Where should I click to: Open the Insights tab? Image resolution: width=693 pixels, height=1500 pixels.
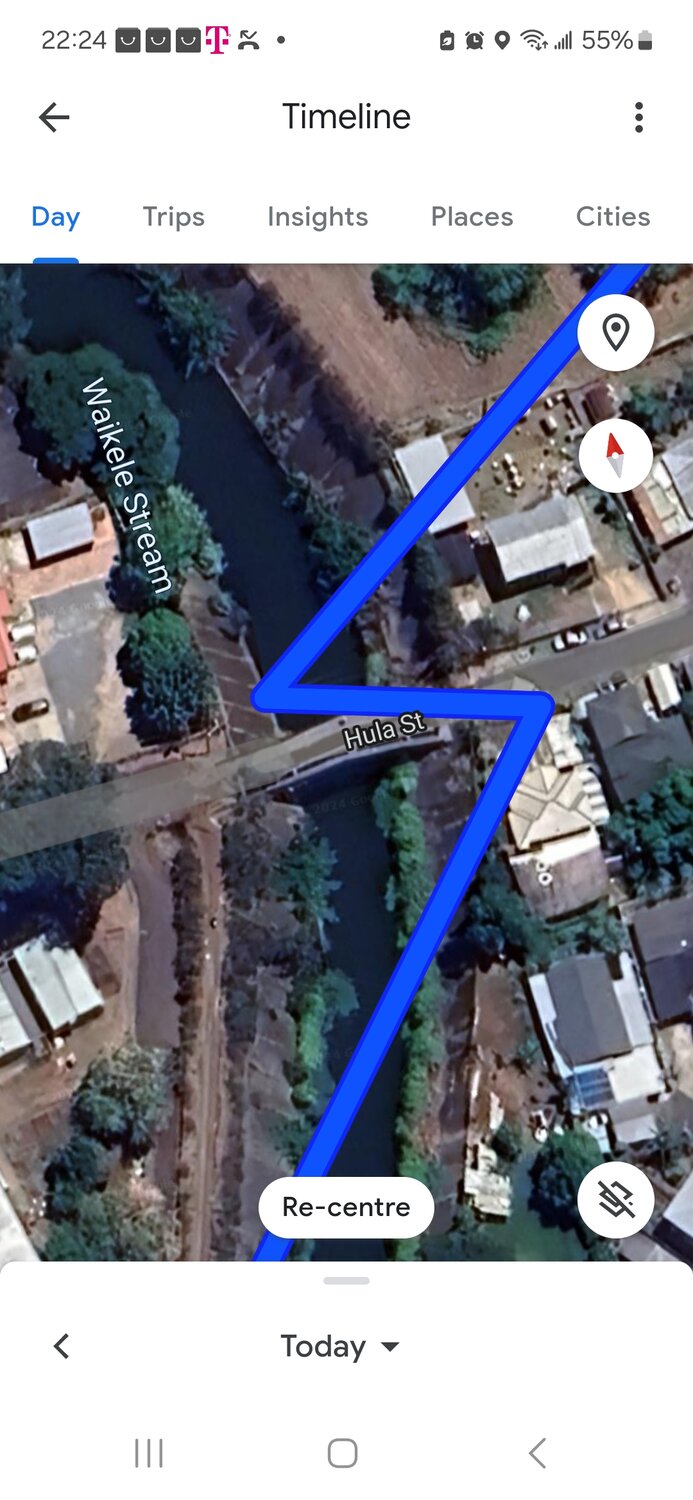(317, 217)
